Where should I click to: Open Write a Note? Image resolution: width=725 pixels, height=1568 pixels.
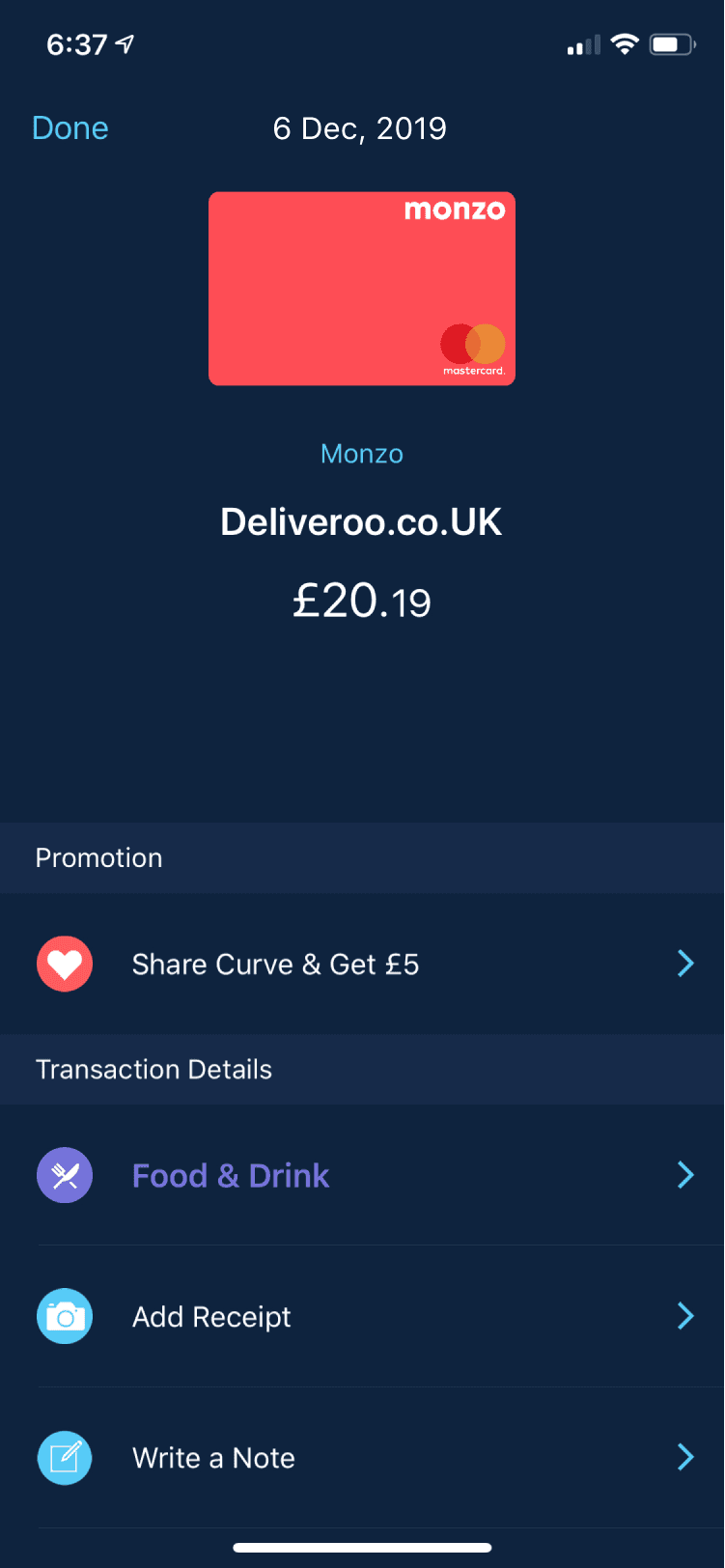362,1457
